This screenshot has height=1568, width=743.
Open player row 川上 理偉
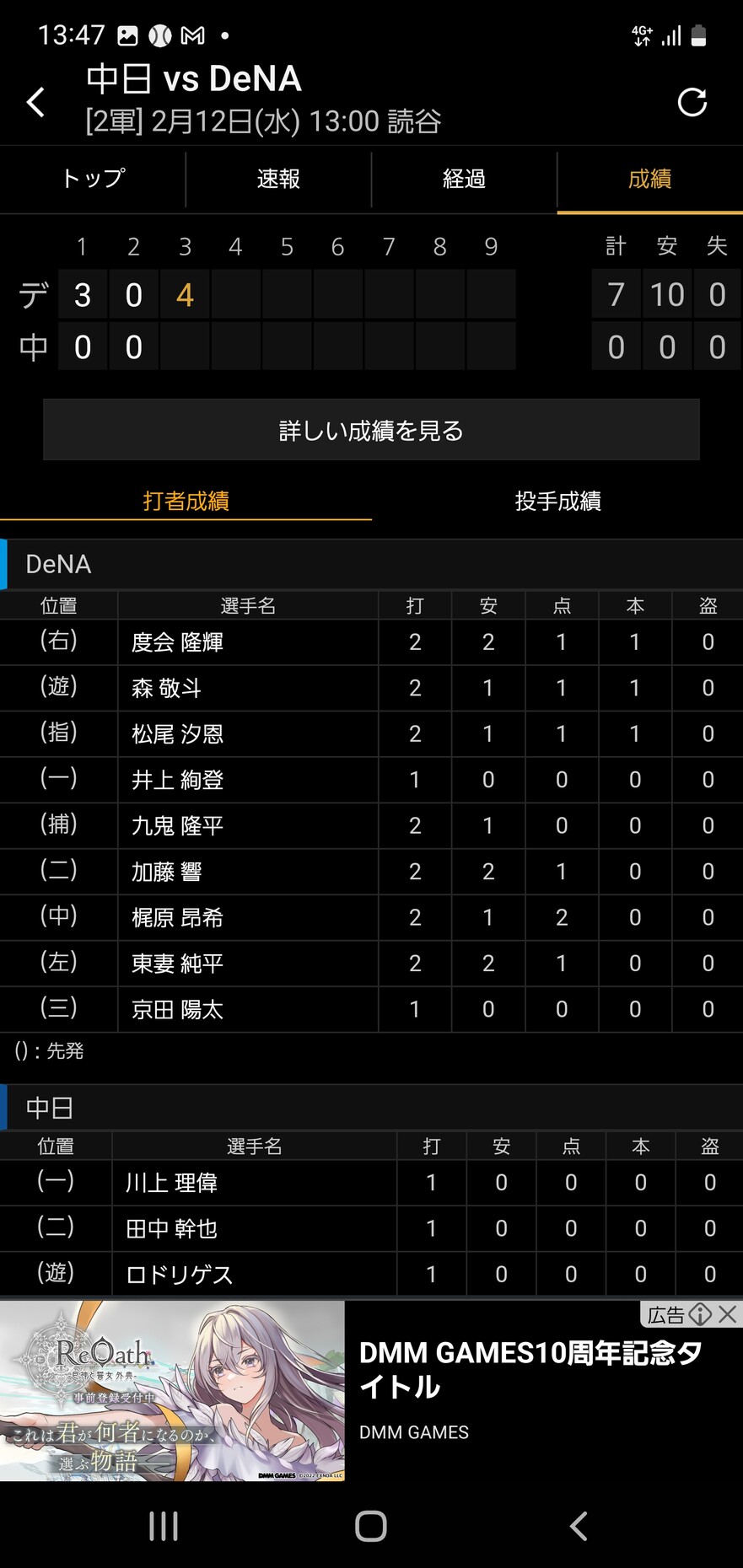point(371,1183)
